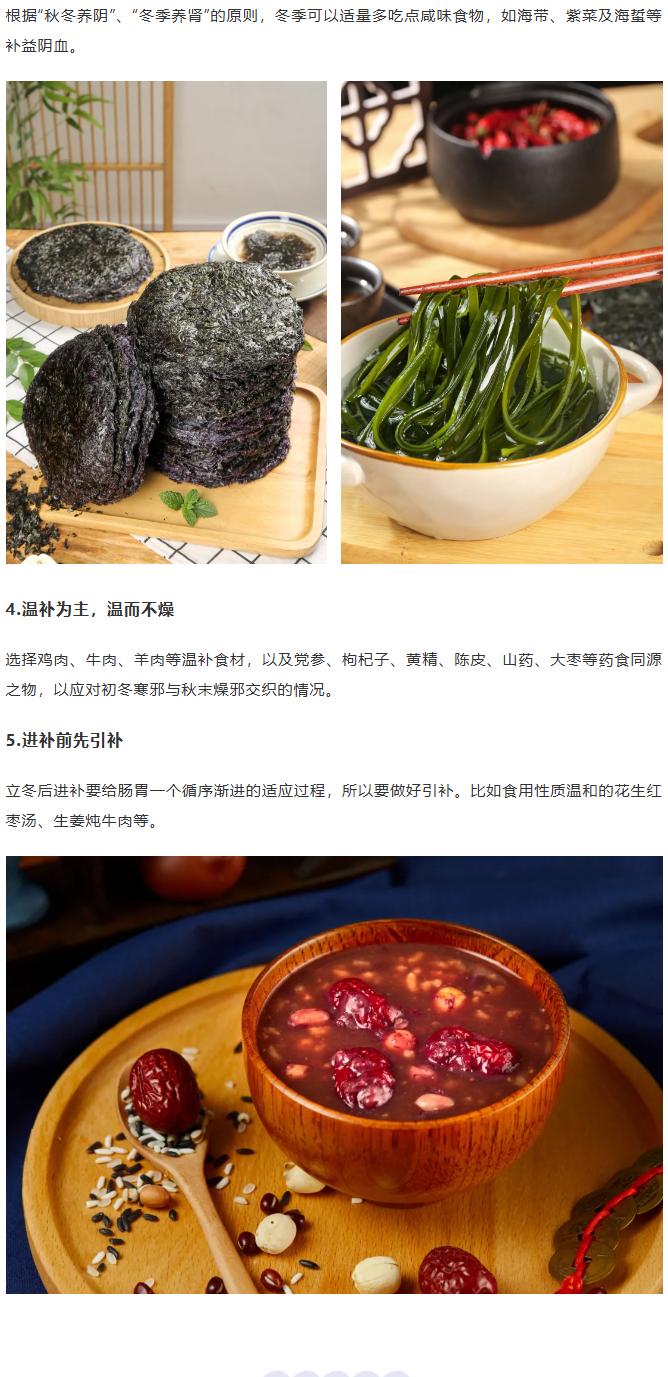Open the dried seaweed stack photo

coord(166,322)
